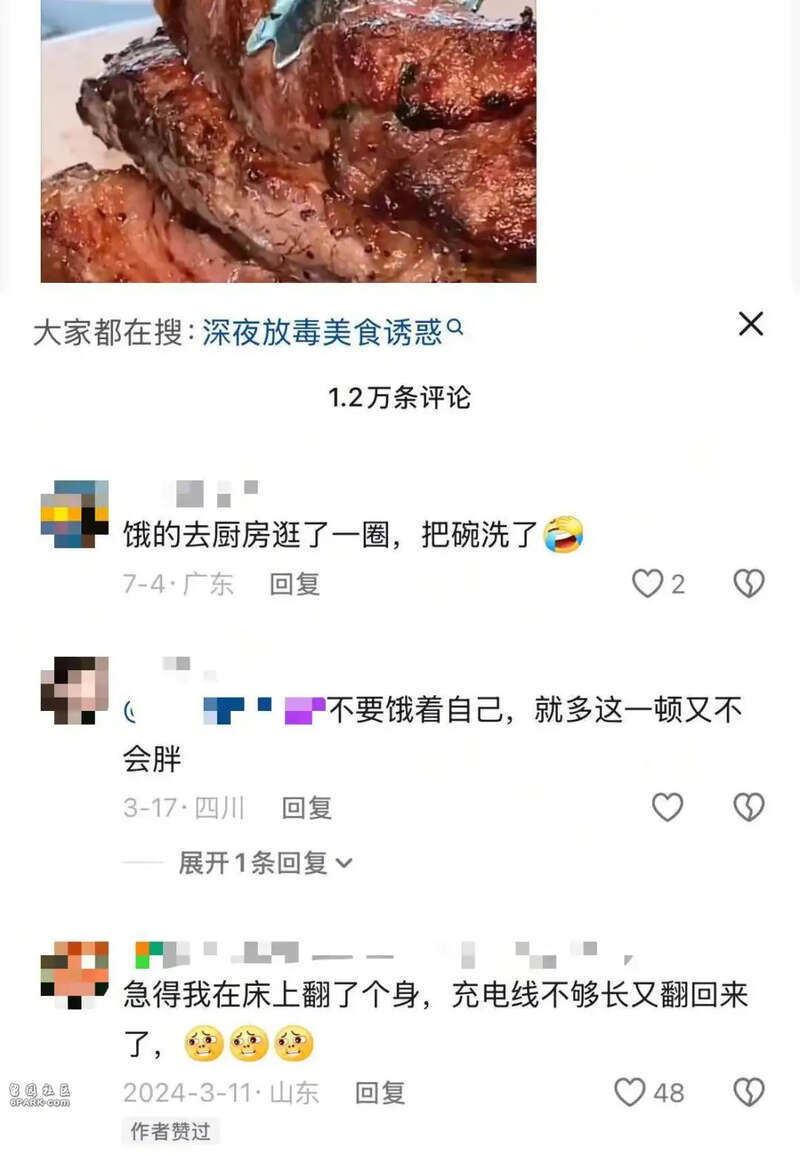Dislike the 充电线不够长 comment
The height and width of the screenshot is (1156, 800).
click(749, 1092)
